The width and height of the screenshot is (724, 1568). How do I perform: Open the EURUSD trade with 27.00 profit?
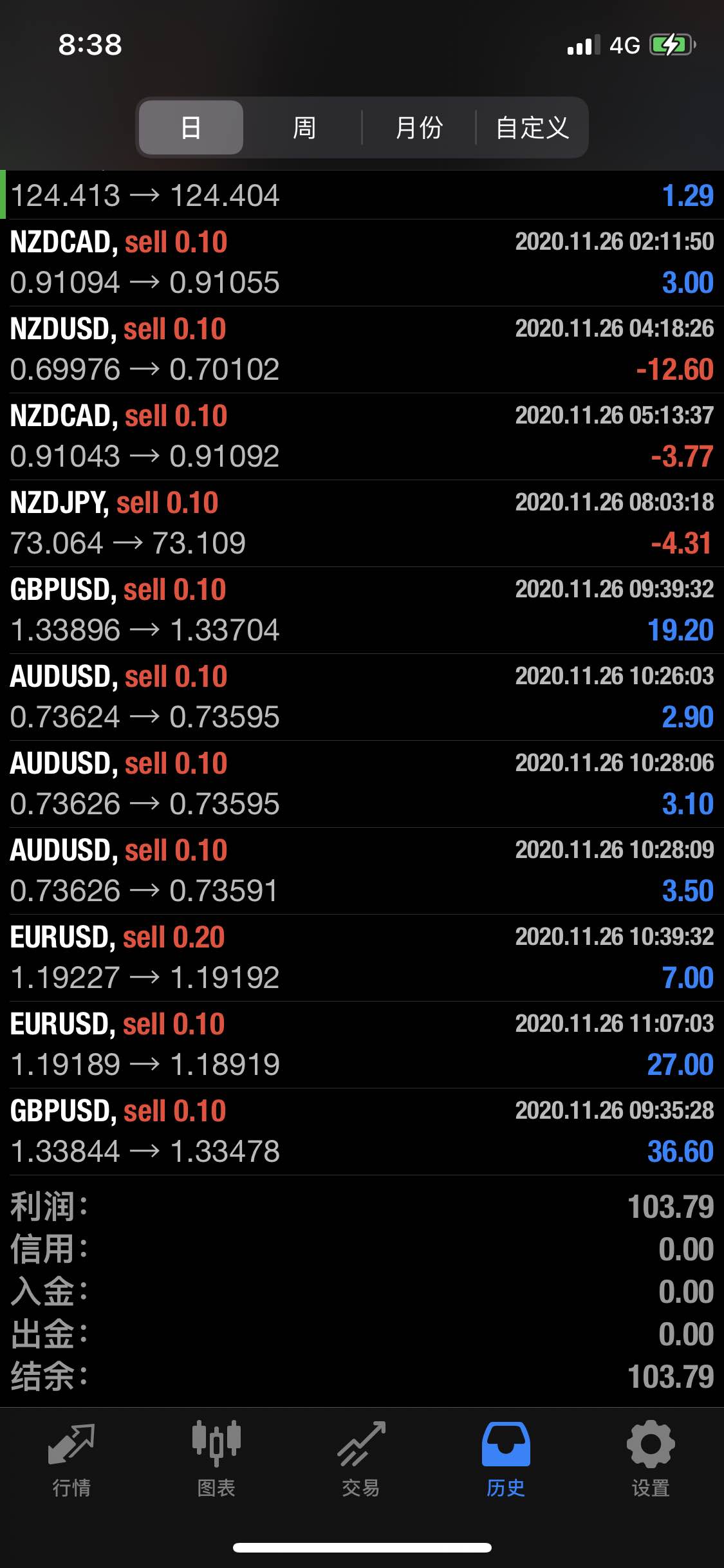click(x=362, y=1045)
